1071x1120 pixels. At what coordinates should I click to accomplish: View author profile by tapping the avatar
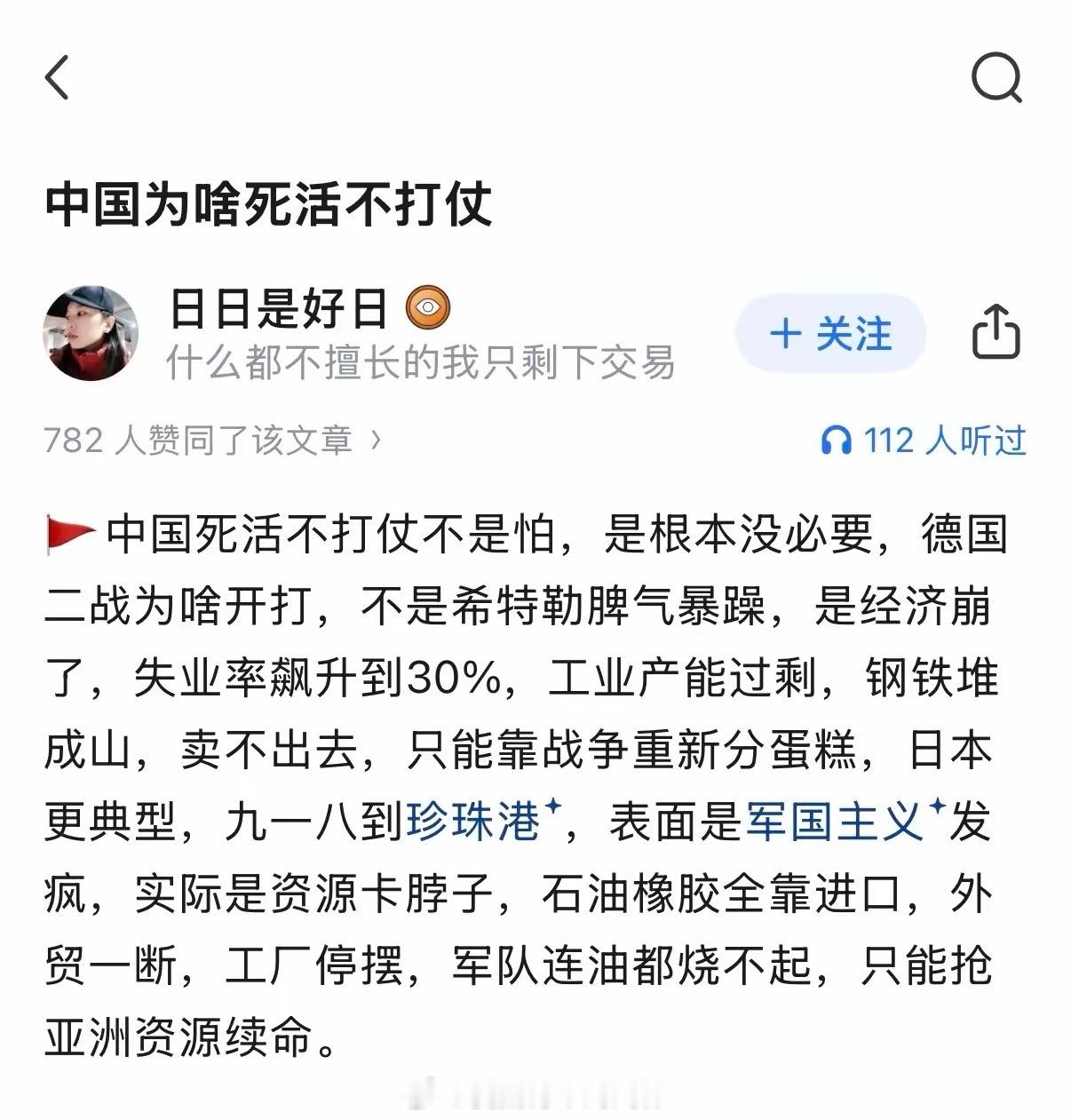[x=92, y=333]
